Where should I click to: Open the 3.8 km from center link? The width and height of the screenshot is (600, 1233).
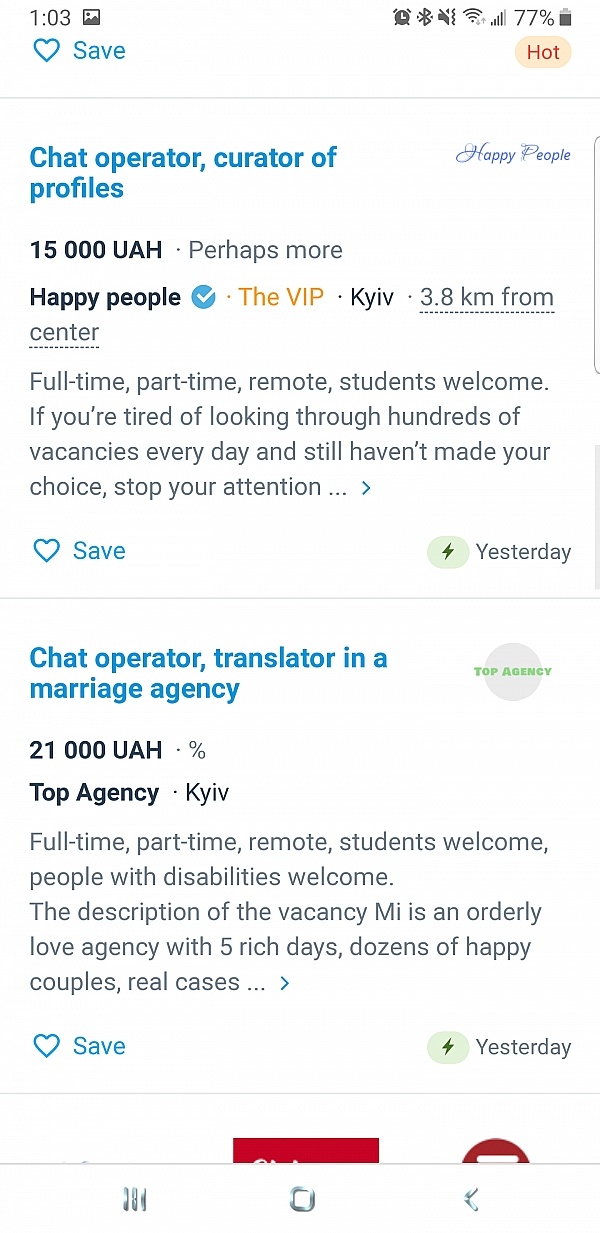click(486, 298)
